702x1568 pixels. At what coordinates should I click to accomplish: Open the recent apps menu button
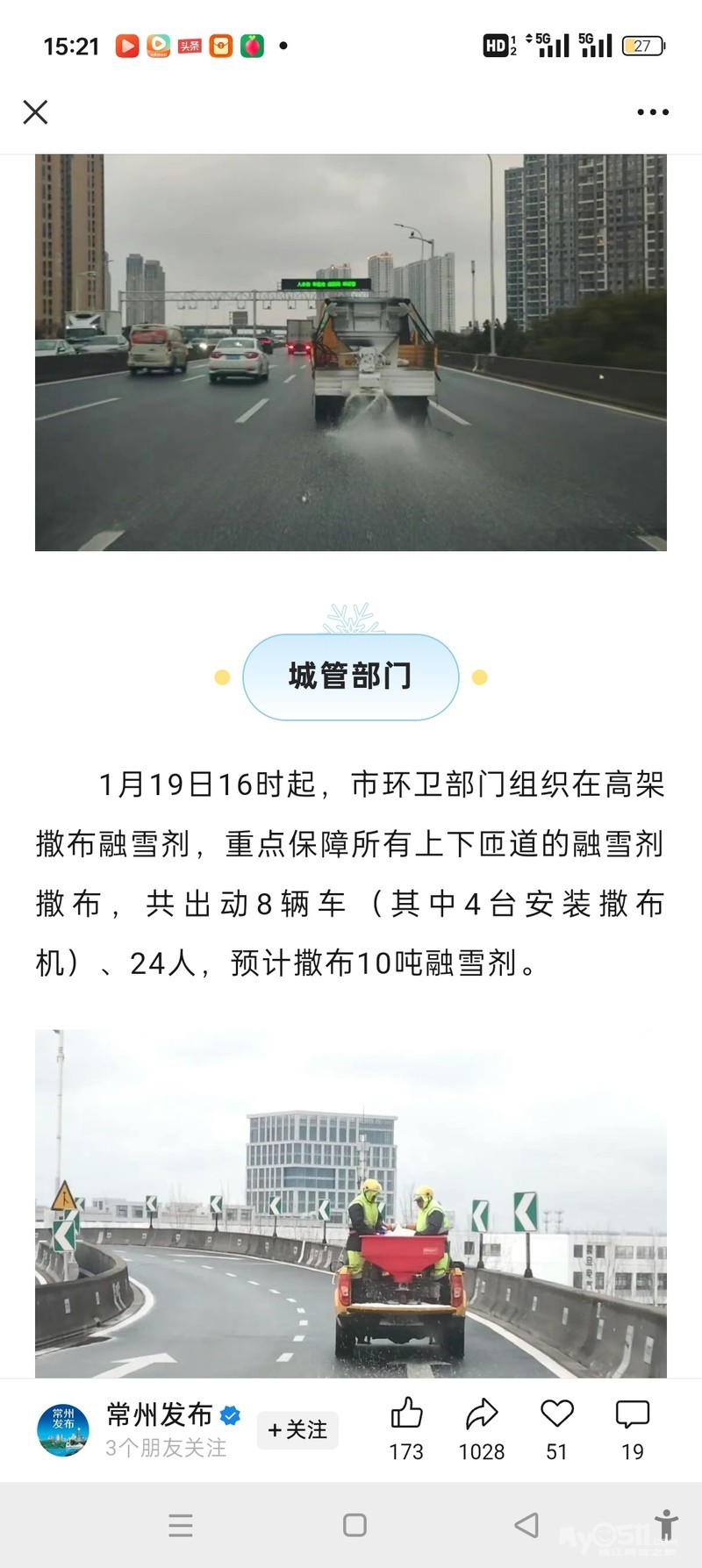pyautogui.click(x=181, y=1525)
